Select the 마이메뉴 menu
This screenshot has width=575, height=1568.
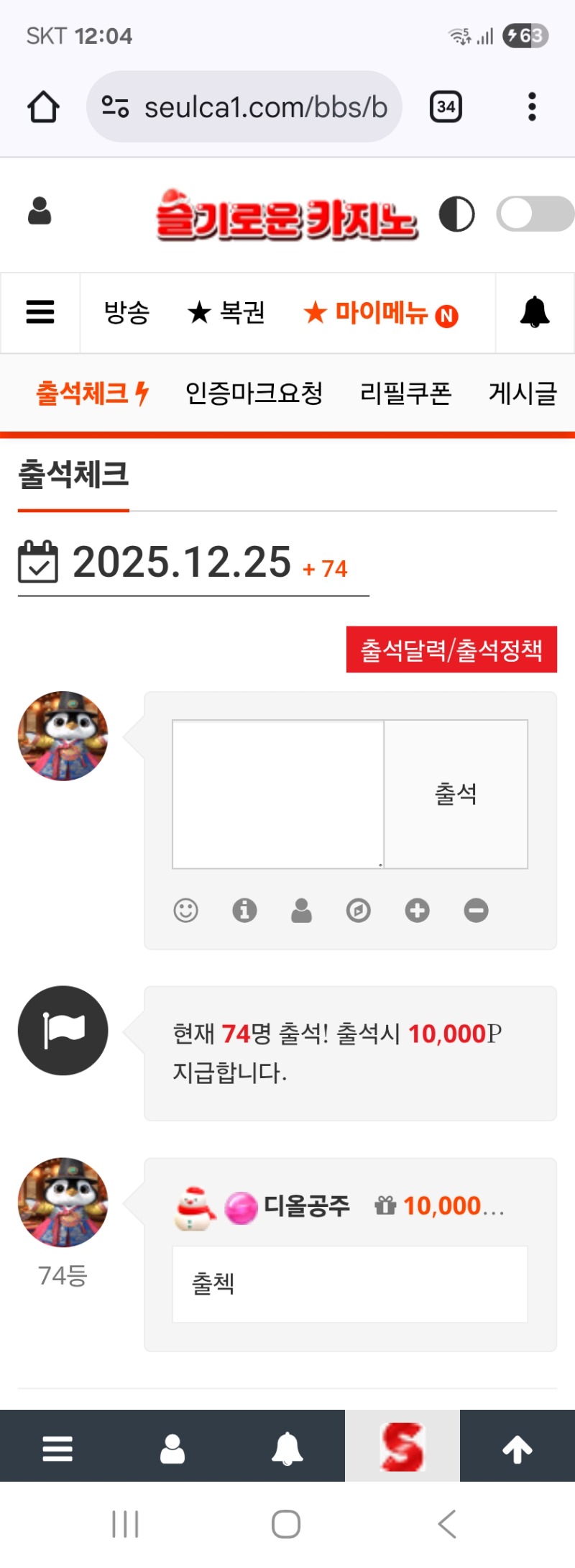(381, 314)
